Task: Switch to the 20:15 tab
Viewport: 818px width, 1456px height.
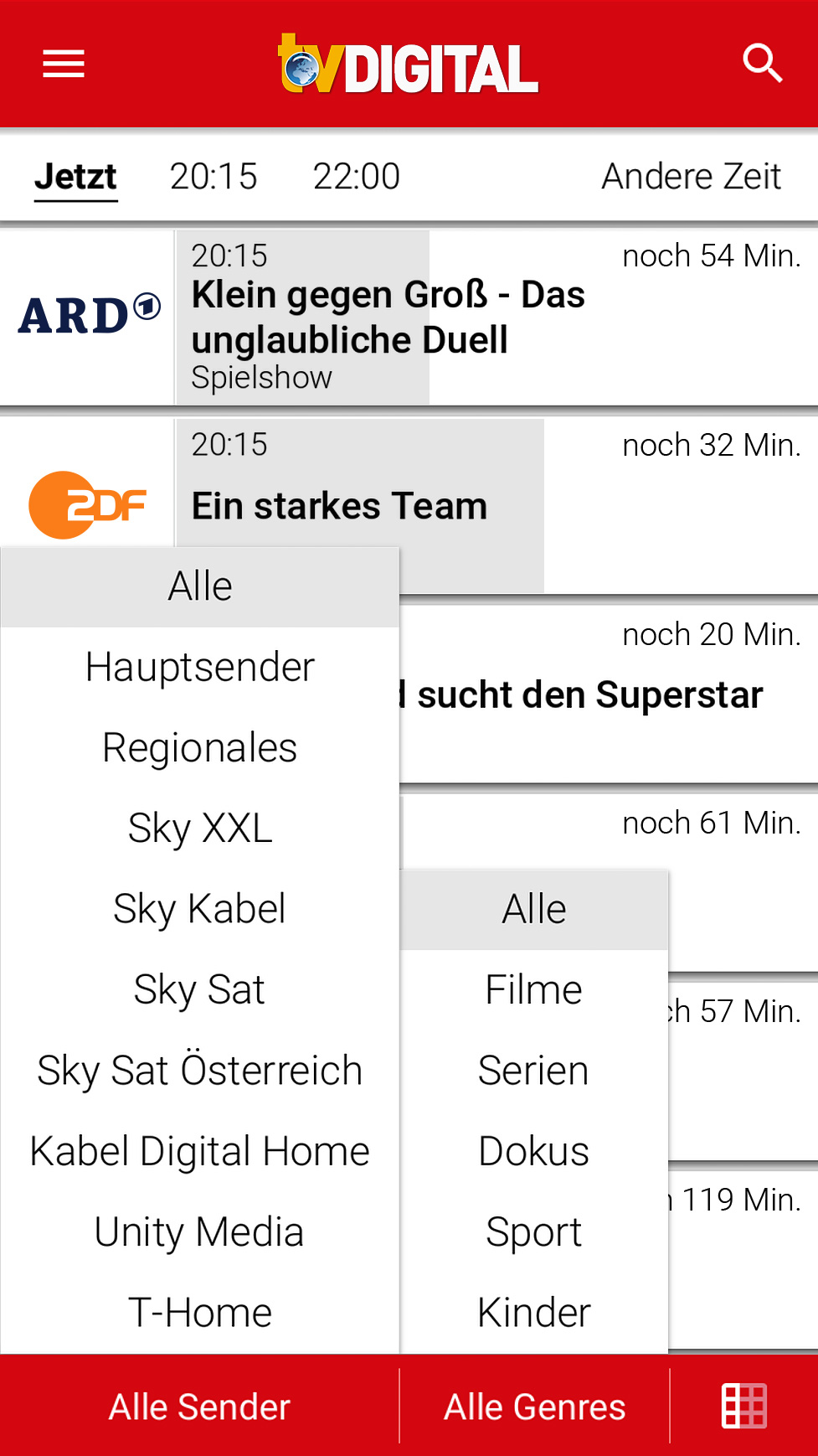Action: pos(214,176)
